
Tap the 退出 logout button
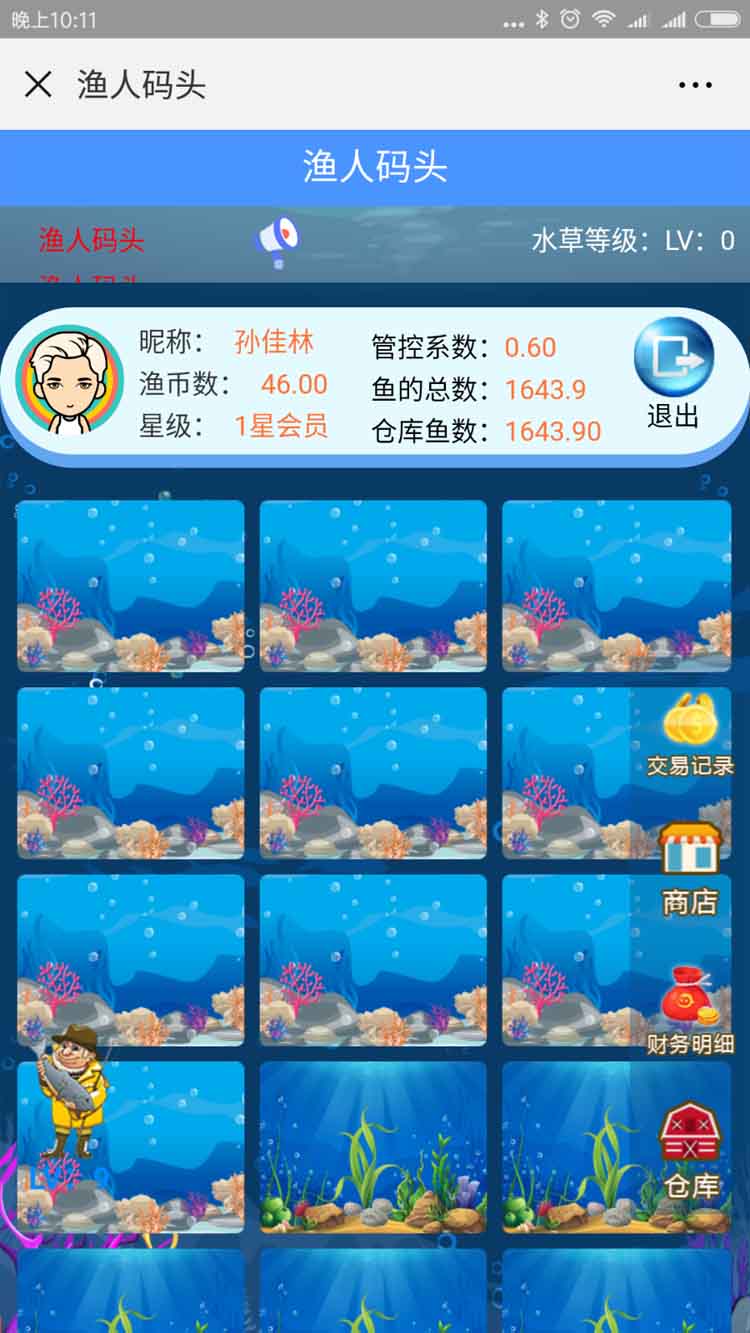pyautogui.click(x=673, y=372)
